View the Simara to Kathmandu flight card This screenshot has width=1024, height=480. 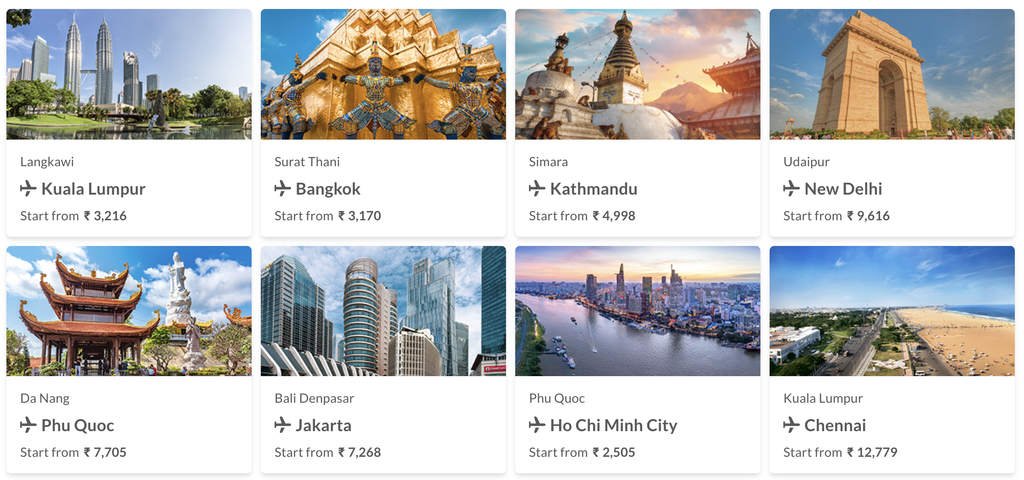pos(637,123)
